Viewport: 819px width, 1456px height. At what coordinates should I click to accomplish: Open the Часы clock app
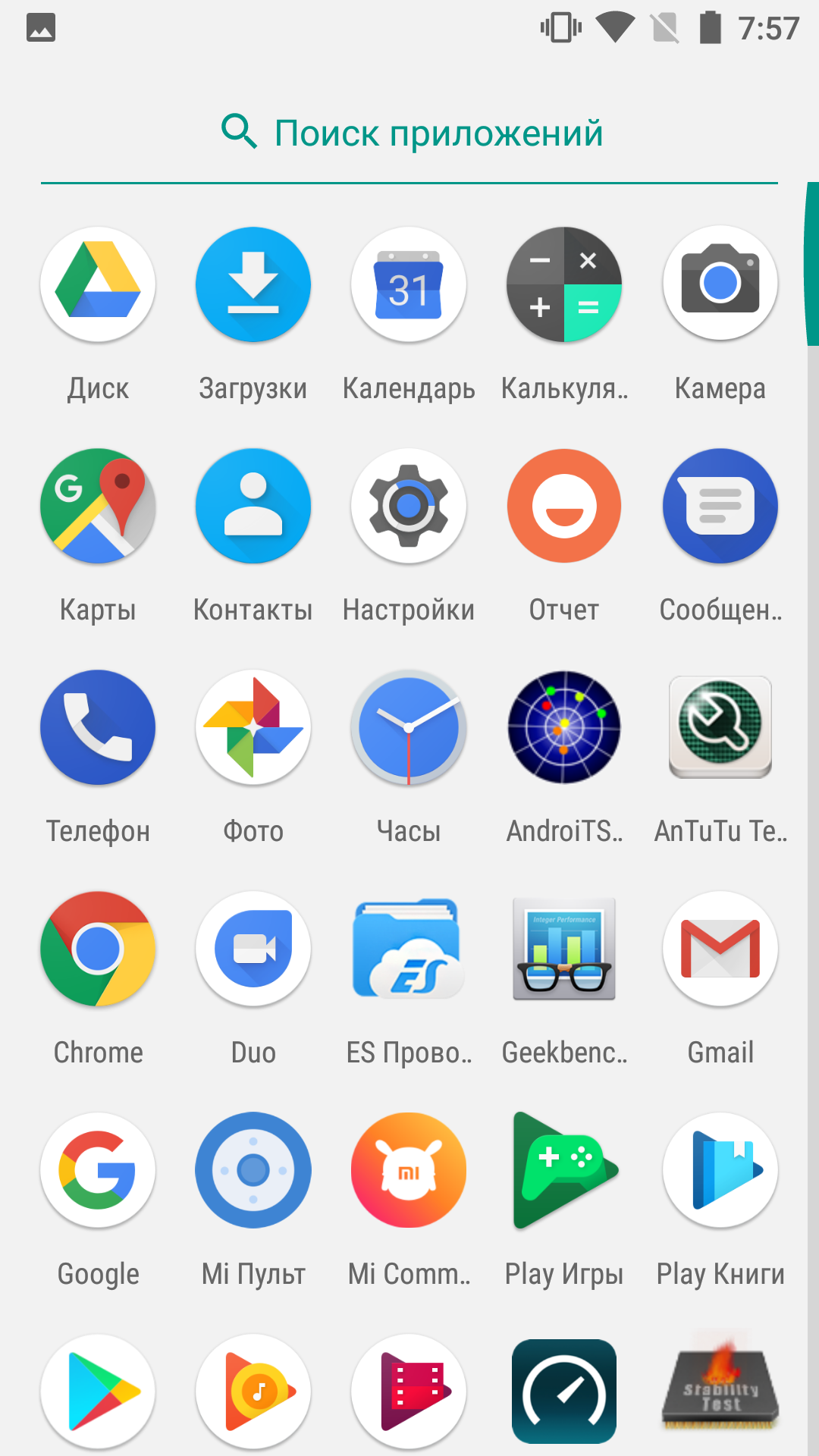click(409, 727)
